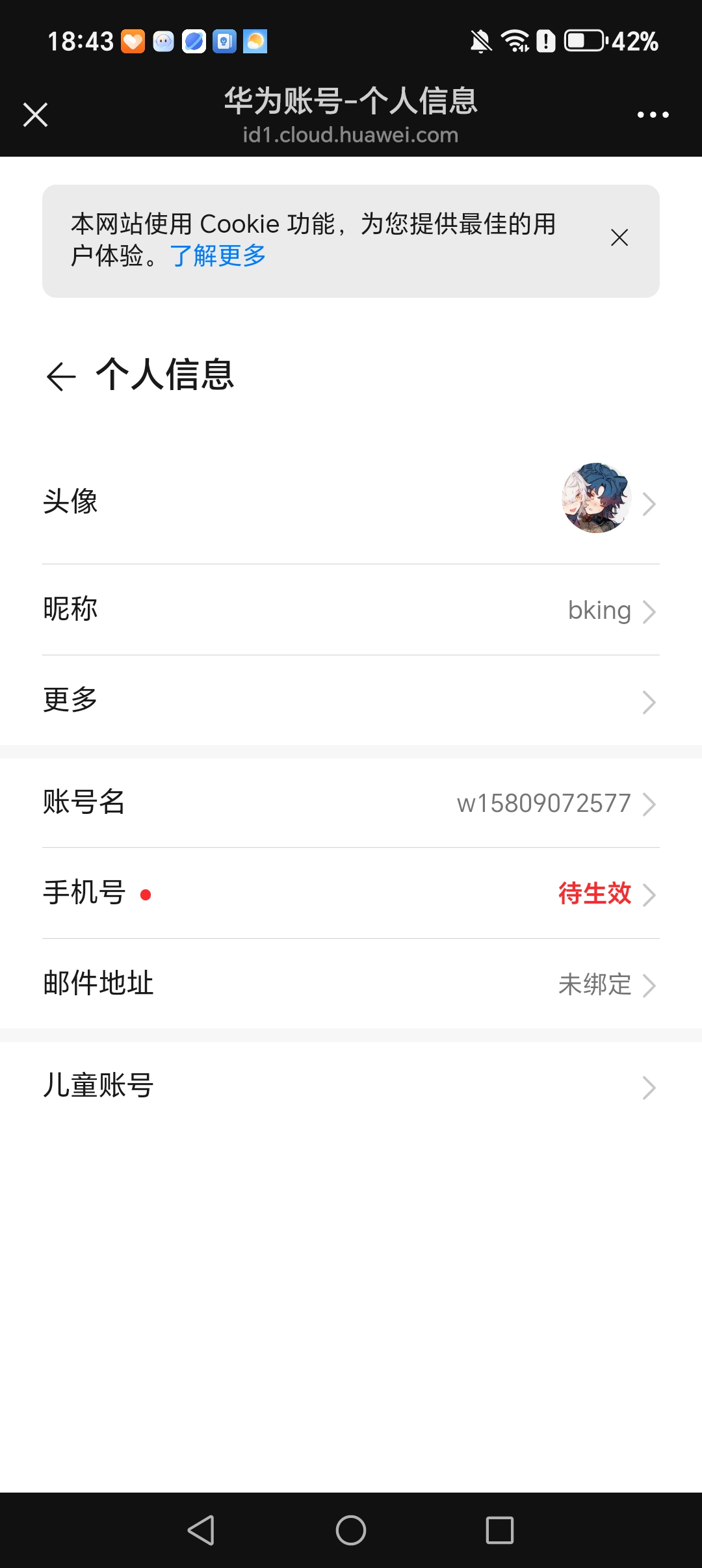
Task: Expand the 更多 section
Action: 351,701
